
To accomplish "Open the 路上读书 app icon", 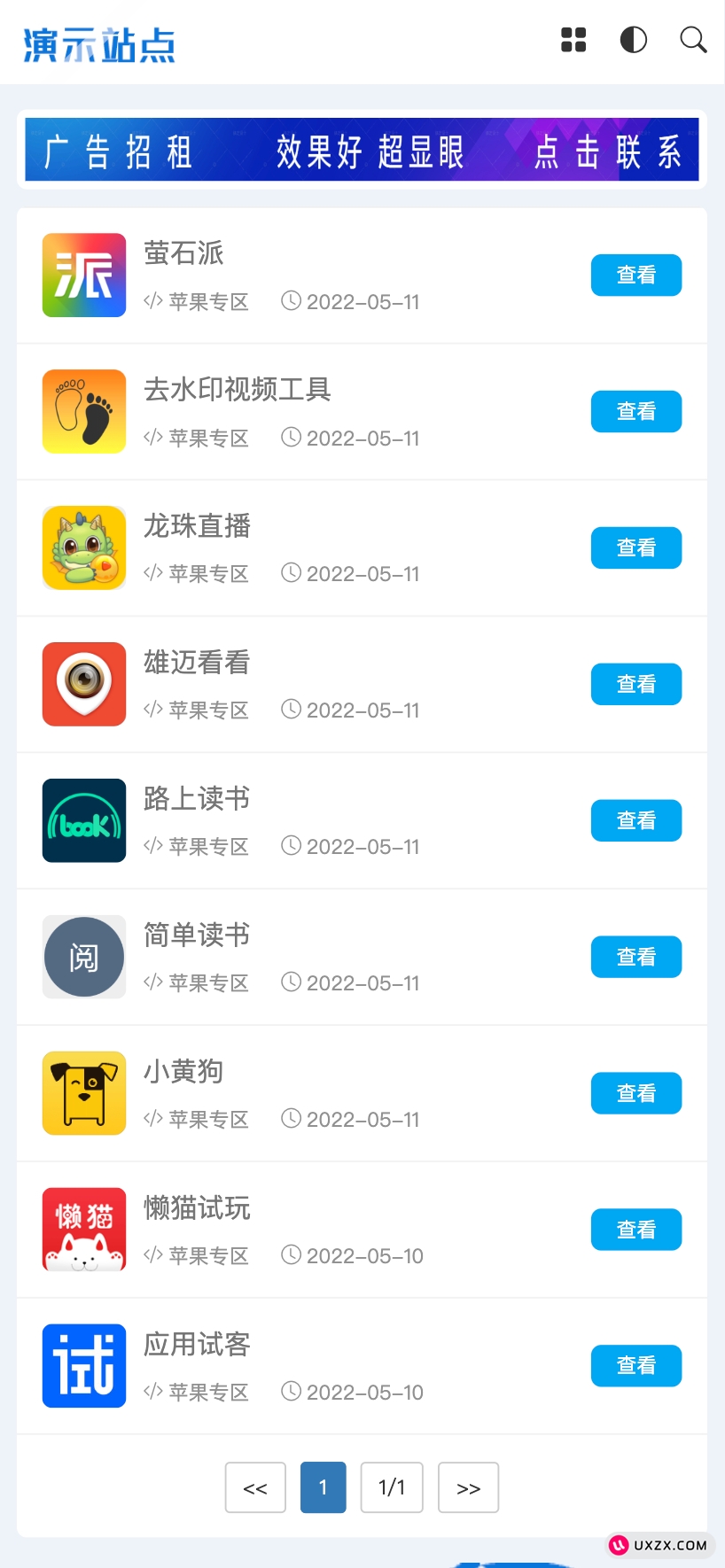I will point(84,820).
